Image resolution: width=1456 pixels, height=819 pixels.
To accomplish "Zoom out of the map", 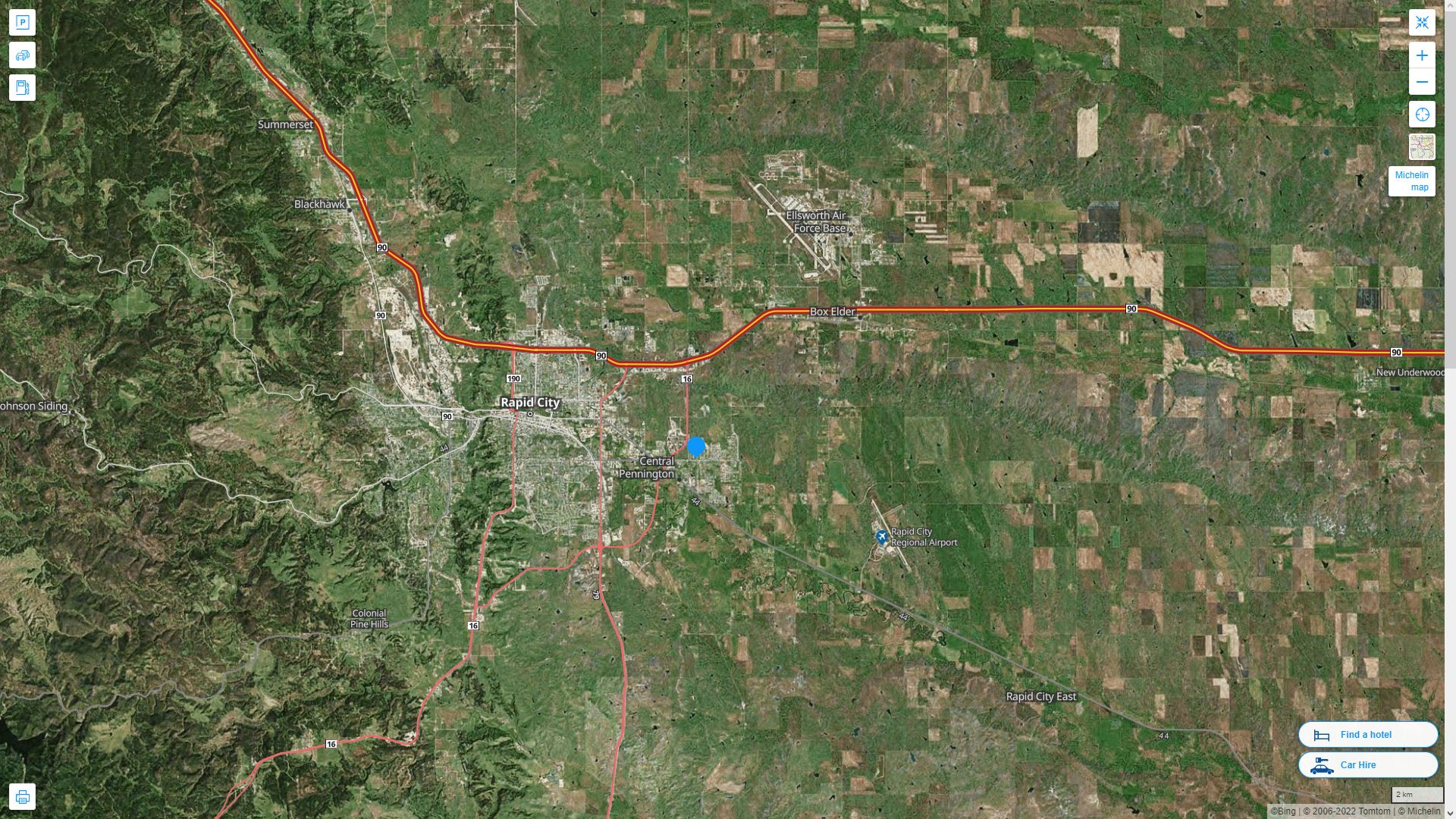I will [1422, 82].
